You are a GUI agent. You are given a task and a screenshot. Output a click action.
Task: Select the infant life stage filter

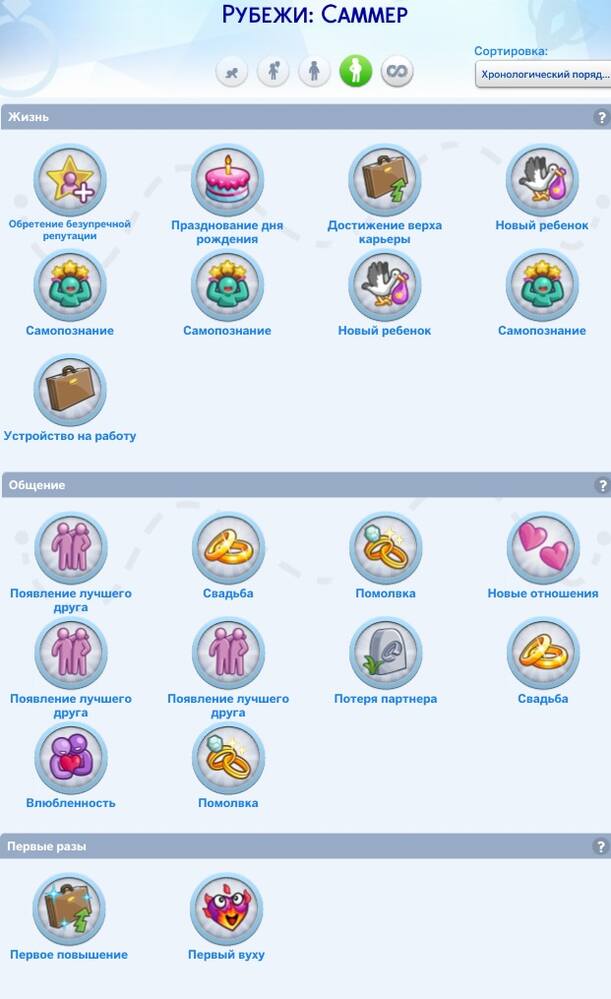tap(232, 71)
